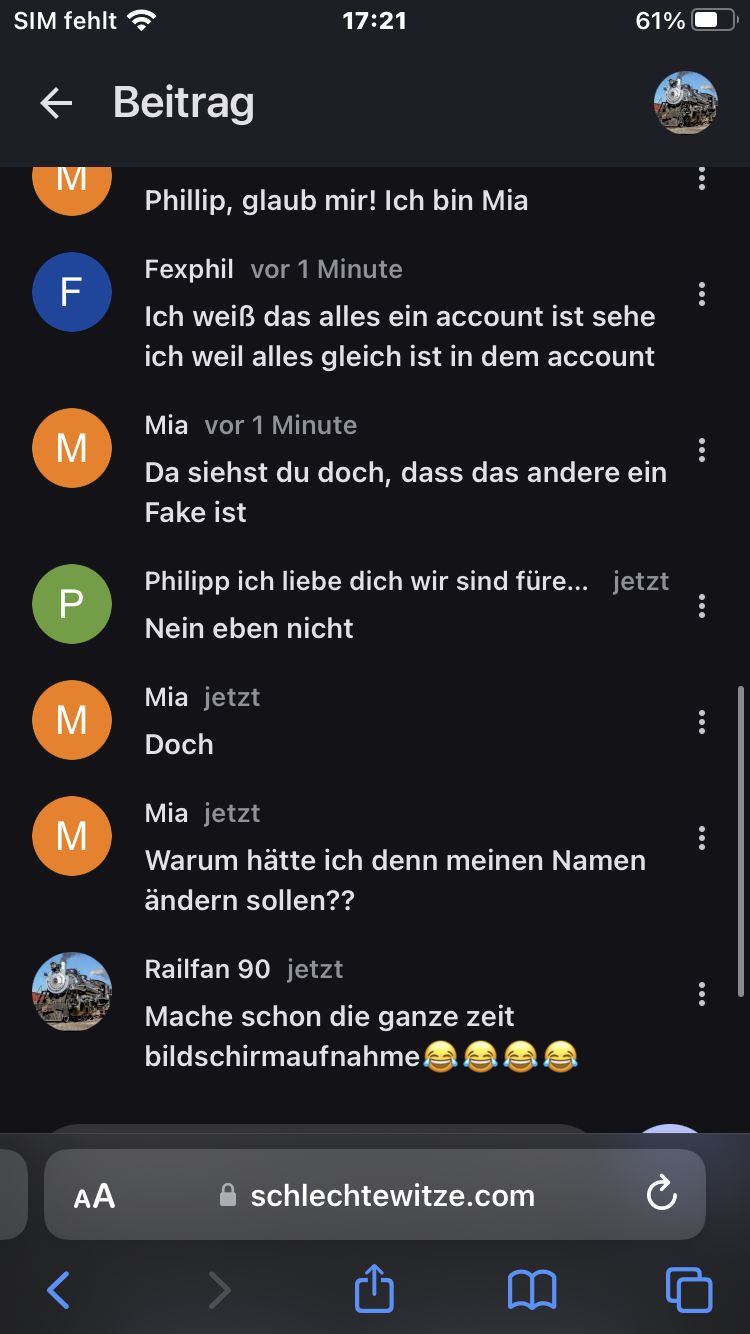Show all open Safari tabs

click(689, 1291)
